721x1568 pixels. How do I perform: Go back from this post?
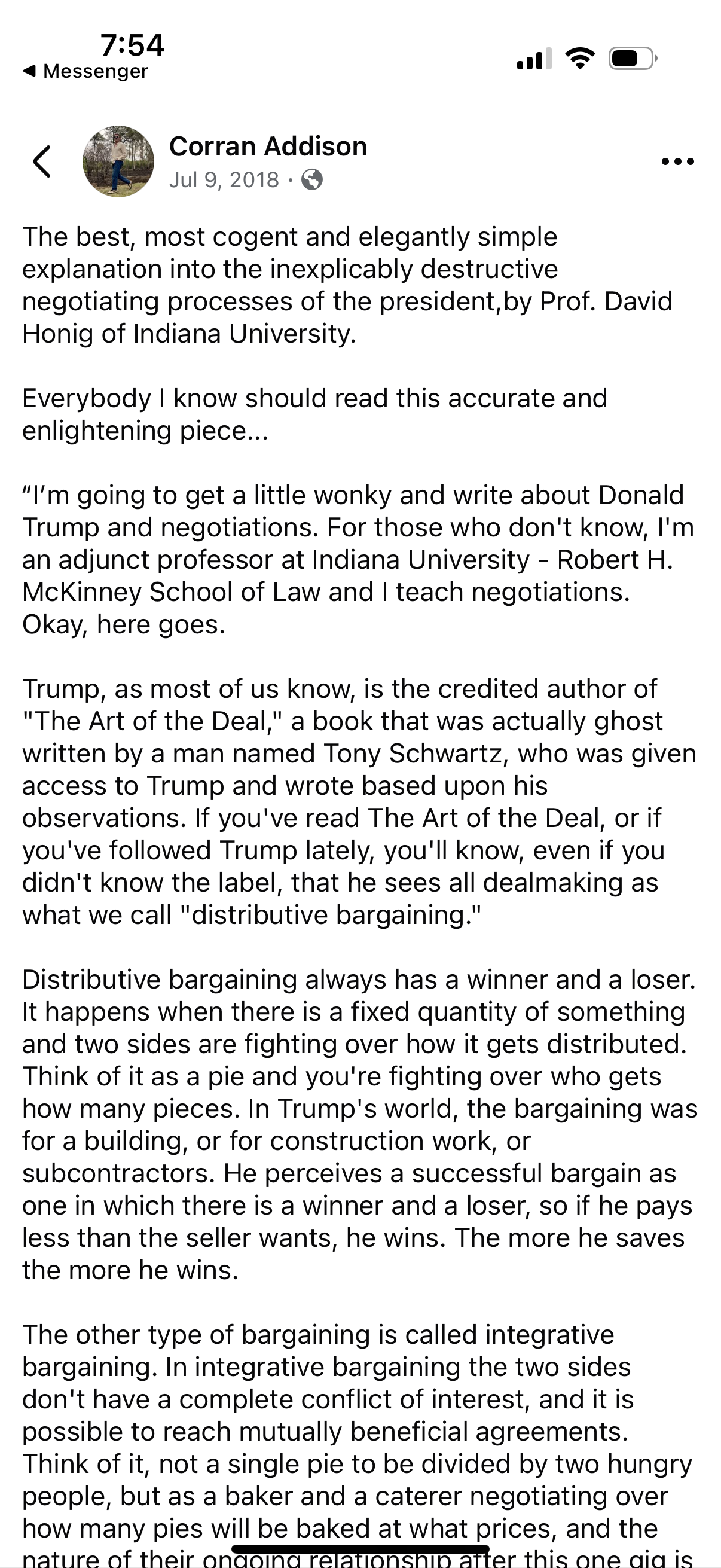click(41, 162)
